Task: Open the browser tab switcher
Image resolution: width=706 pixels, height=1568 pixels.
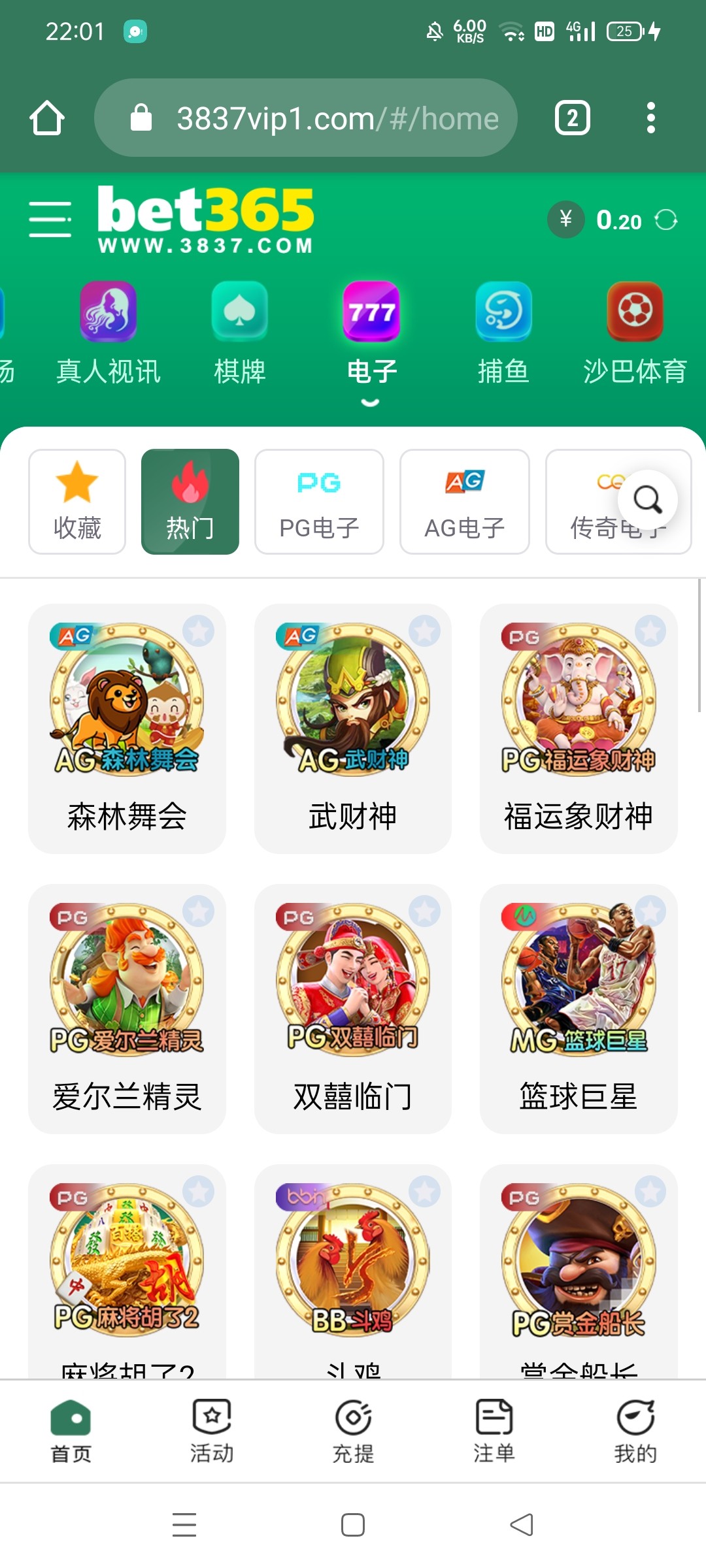Action: coord(573,118)
